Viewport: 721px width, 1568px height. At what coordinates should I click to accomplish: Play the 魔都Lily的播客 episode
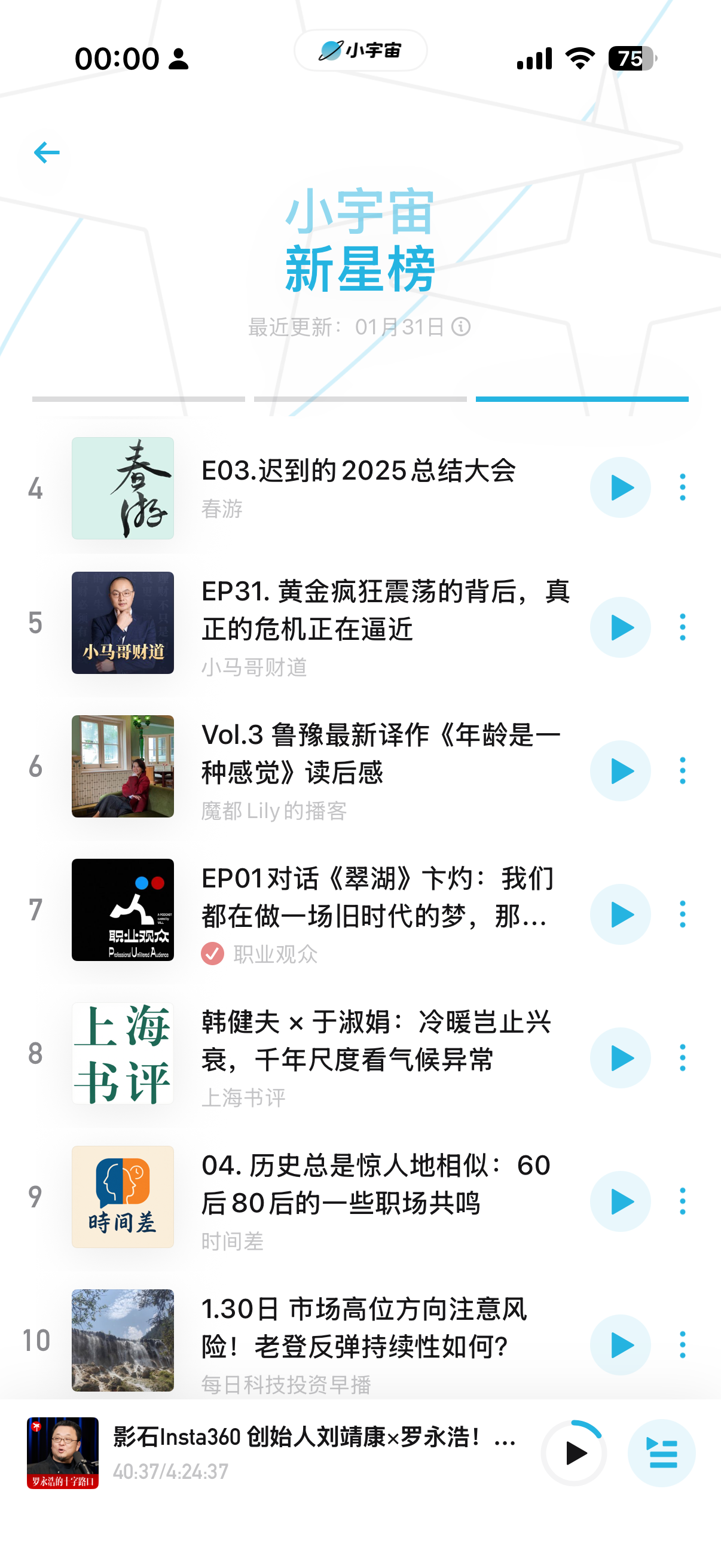pos(620,771)
